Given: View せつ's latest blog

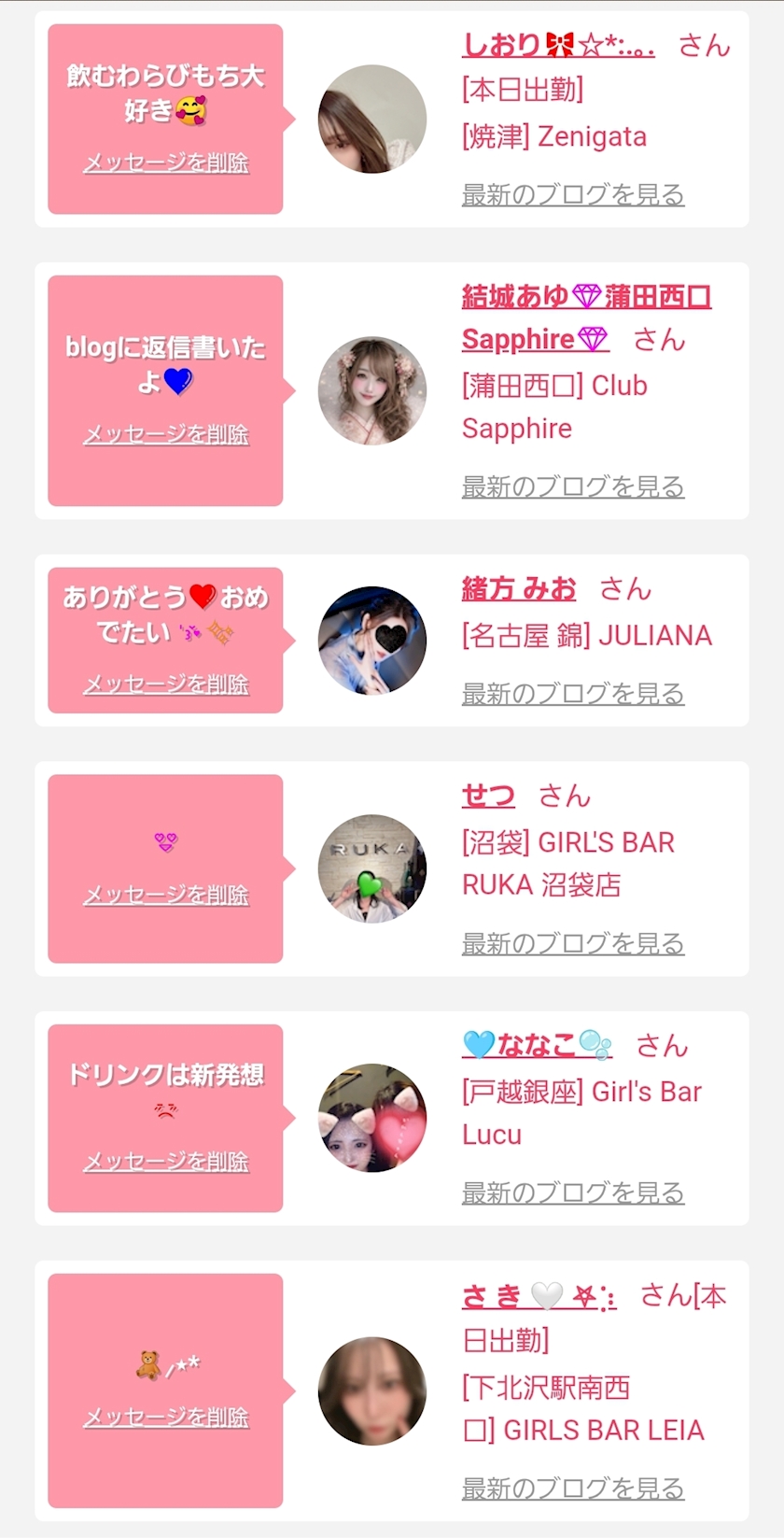Looking at the screenshot, I should 573,943.
